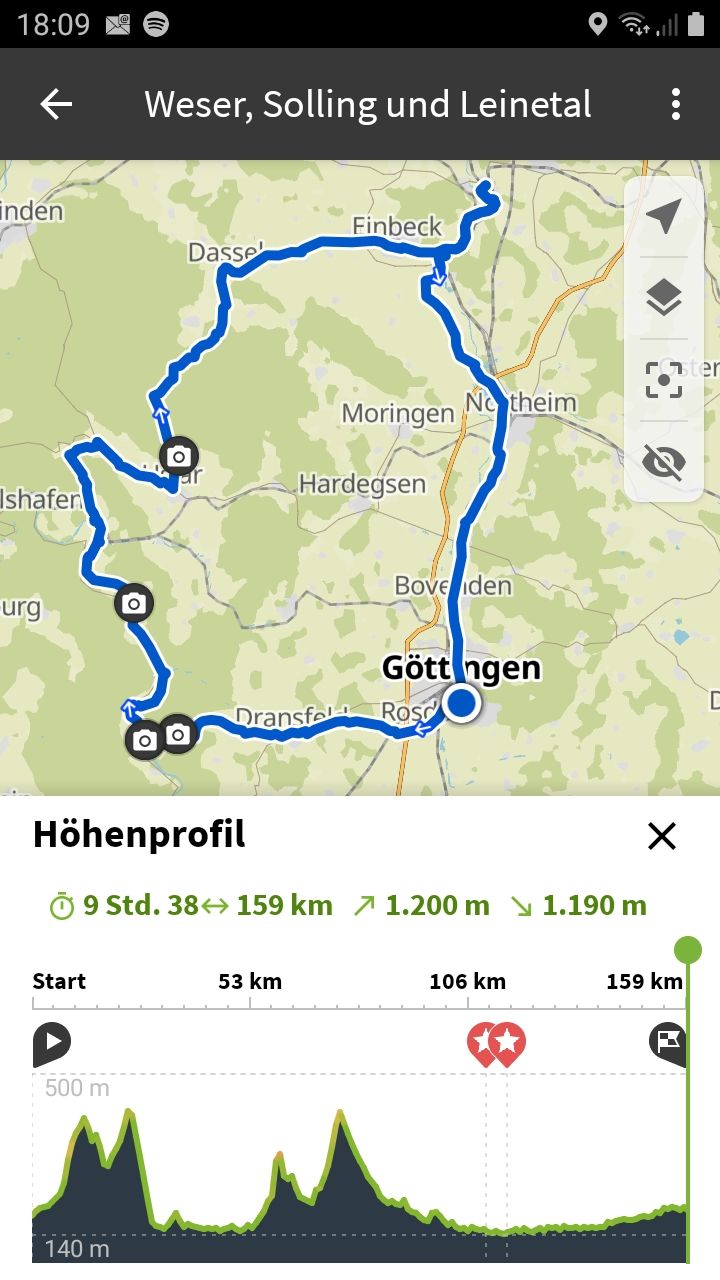Close the Höhenprofil panel

point(662,836)
